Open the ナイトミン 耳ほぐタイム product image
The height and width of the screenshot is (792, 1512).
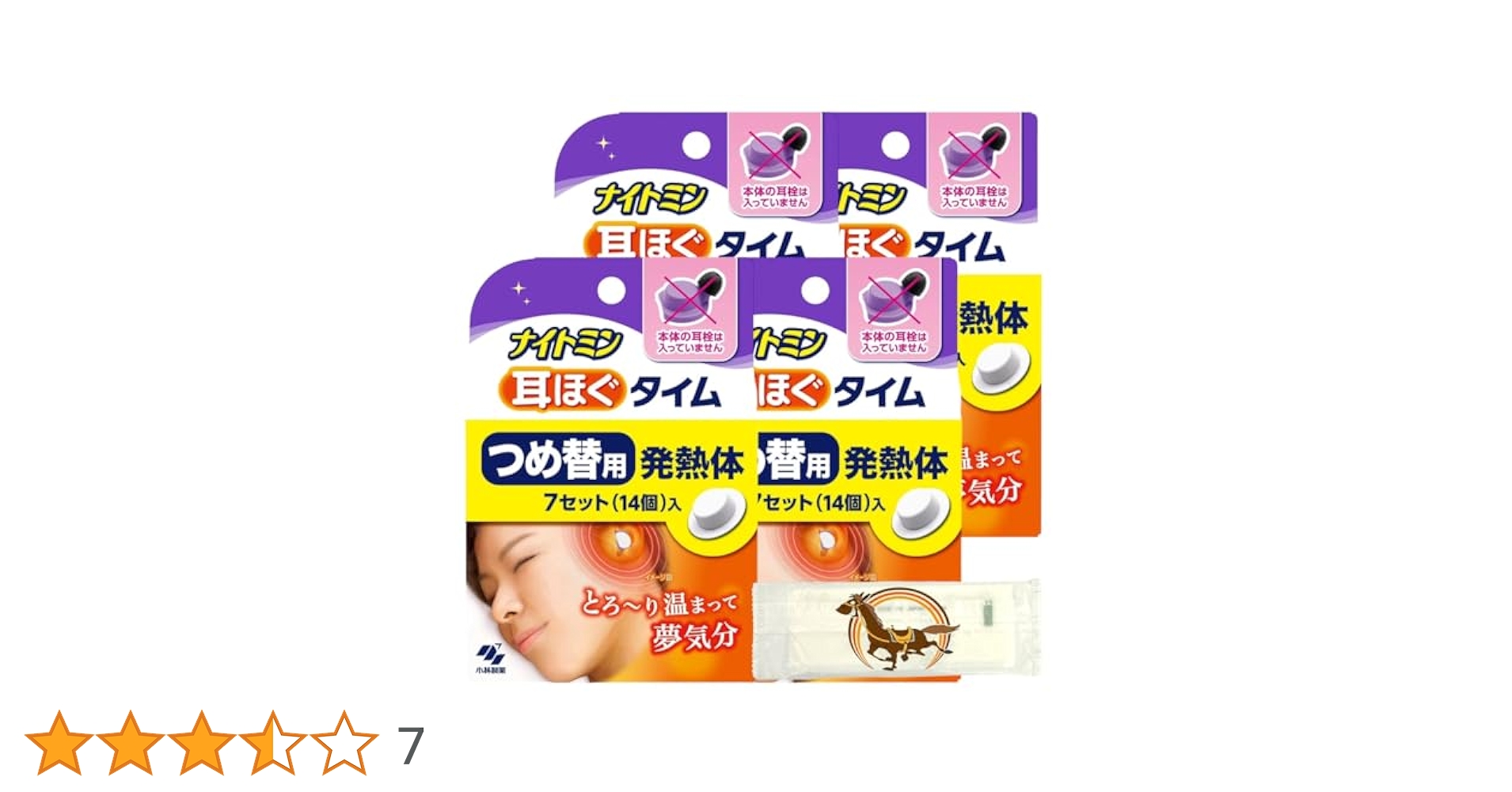(x=754, y=396)
